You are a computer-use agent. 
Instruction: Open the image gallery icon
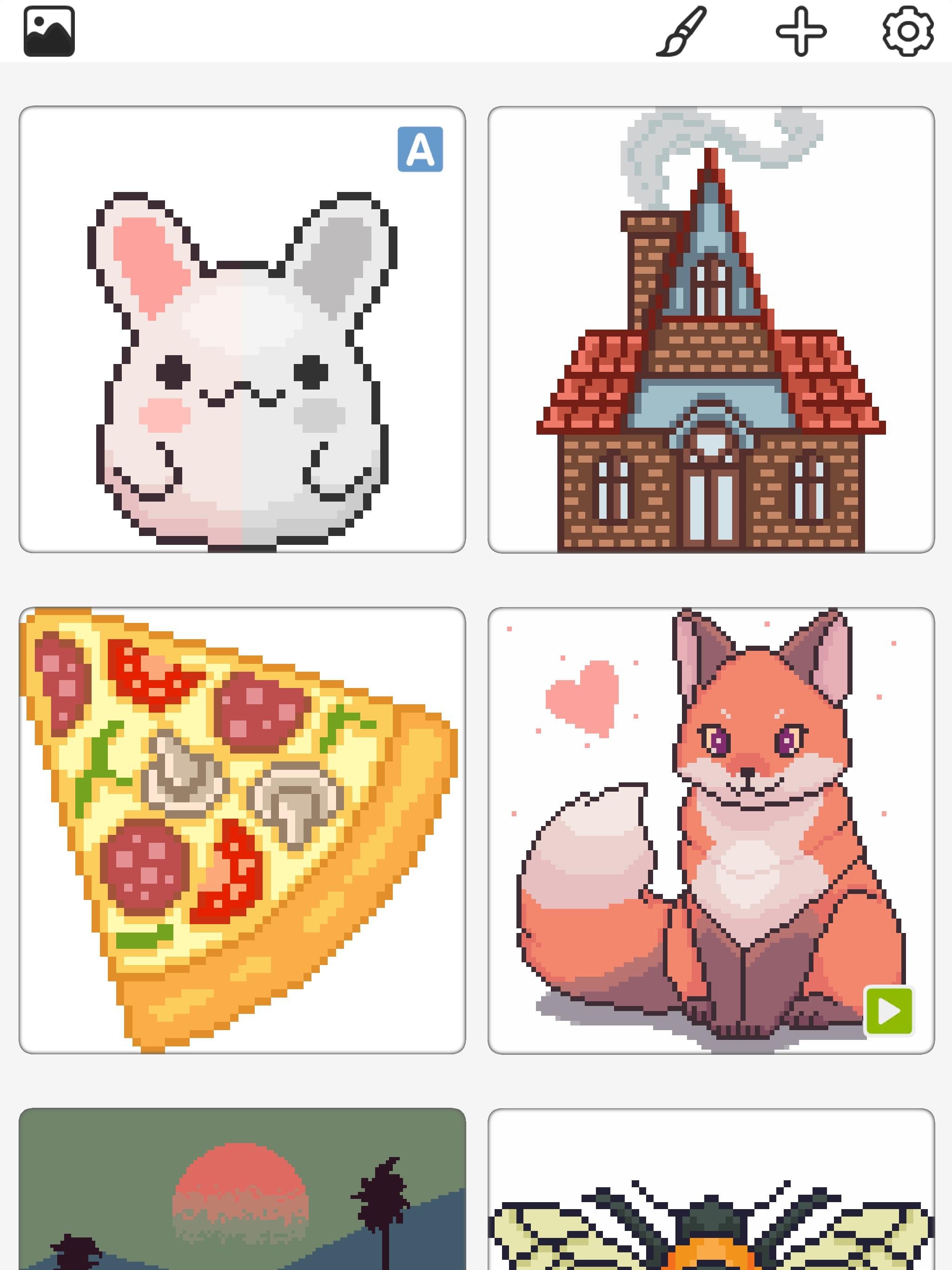tap(49, 31)
